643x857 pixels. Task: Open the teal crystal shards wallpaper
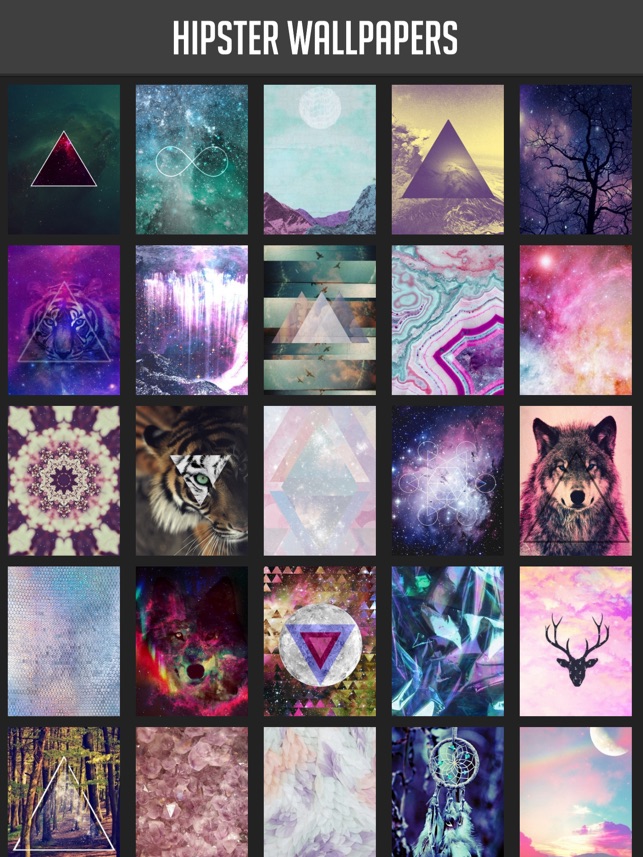tap(448, 641)
